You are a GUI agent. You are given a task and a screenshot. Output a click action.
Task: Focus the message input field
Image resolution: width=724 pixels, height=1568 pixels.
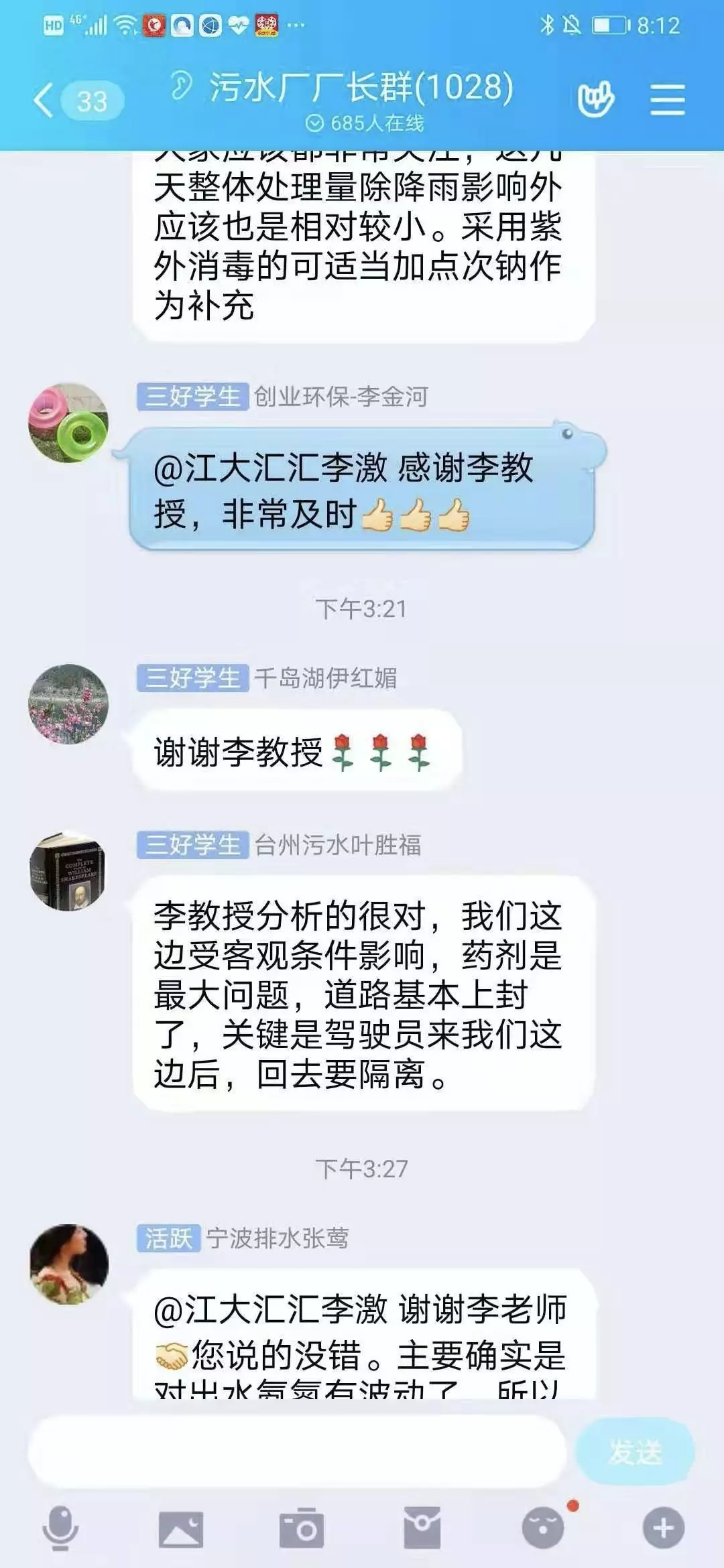click(x=296, y=1452)
